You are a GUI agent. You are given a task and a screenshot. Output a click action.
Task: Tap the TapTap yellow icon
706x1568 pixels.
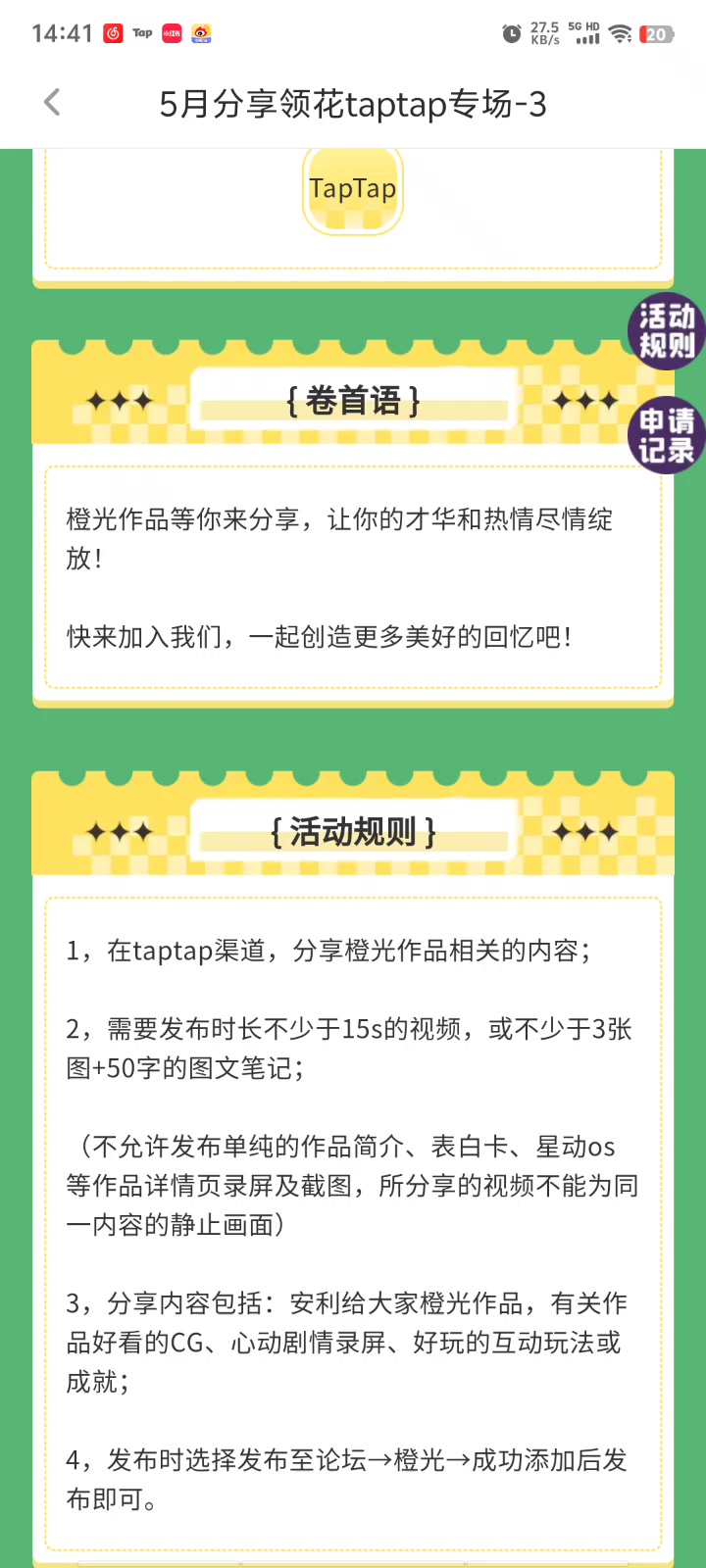pos(353,190)
